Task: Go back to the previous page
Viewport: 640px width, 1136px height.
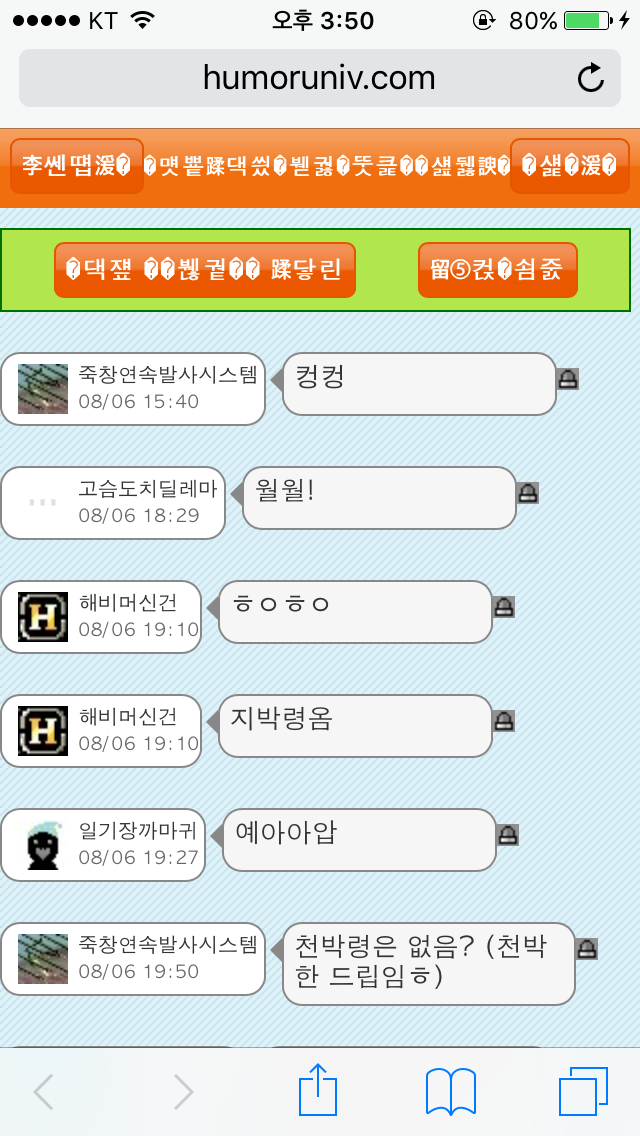Action: pyautogui.click(x=43, y=1092)
